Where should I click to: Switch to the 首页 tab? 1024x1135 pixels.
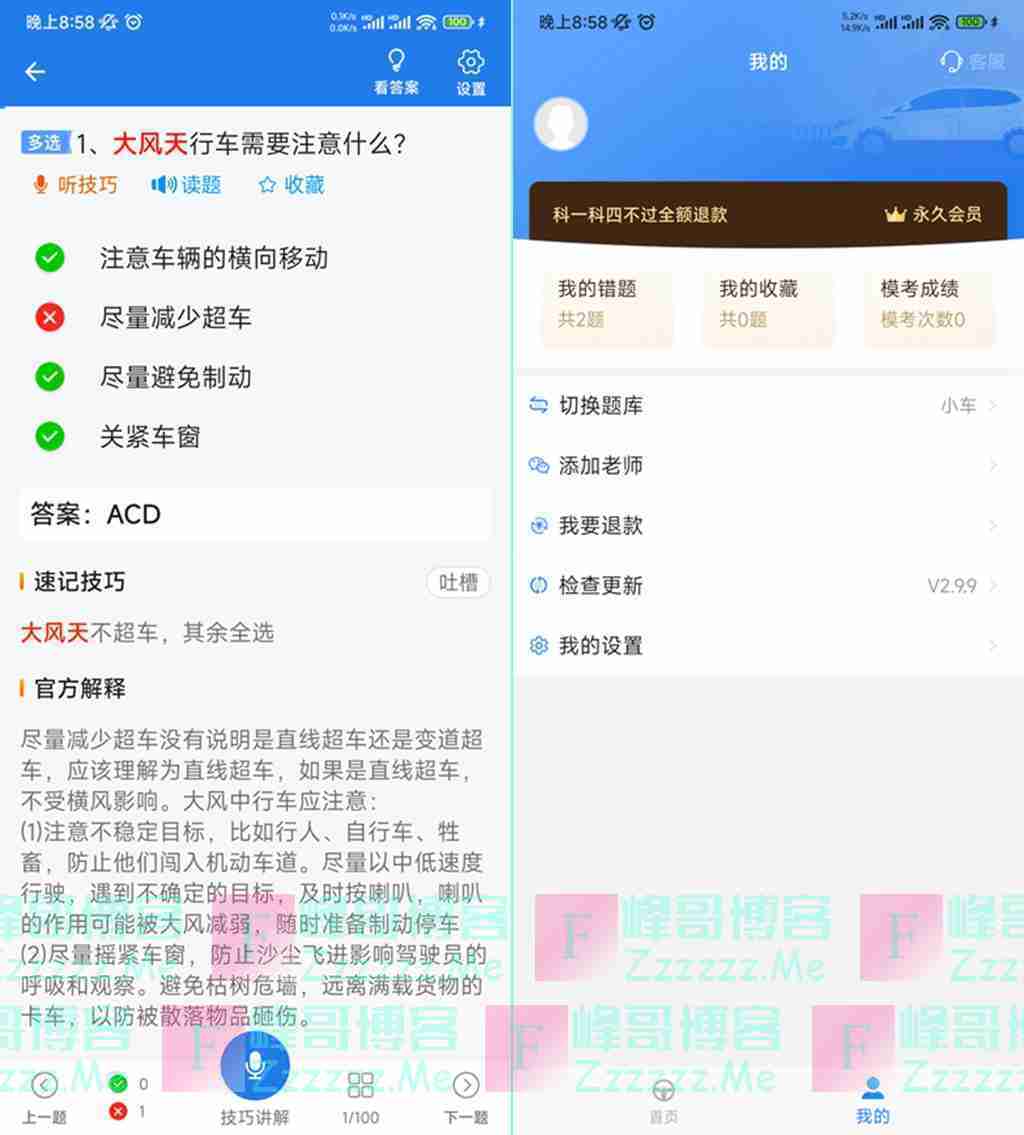click(663, 1101)
